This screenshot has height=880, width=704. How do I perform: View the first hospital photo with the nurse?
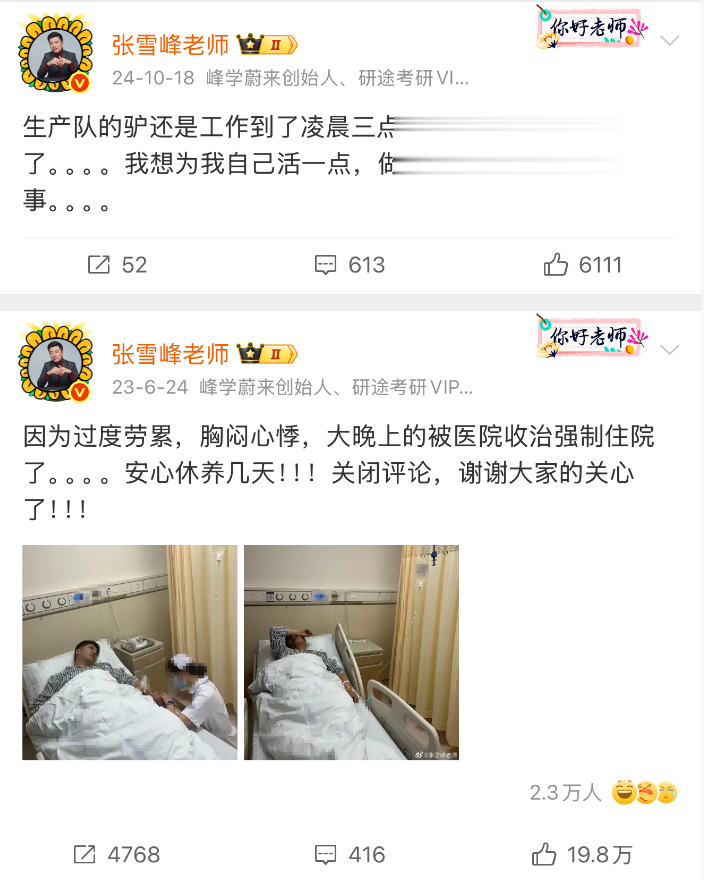(x=130, y=652)
